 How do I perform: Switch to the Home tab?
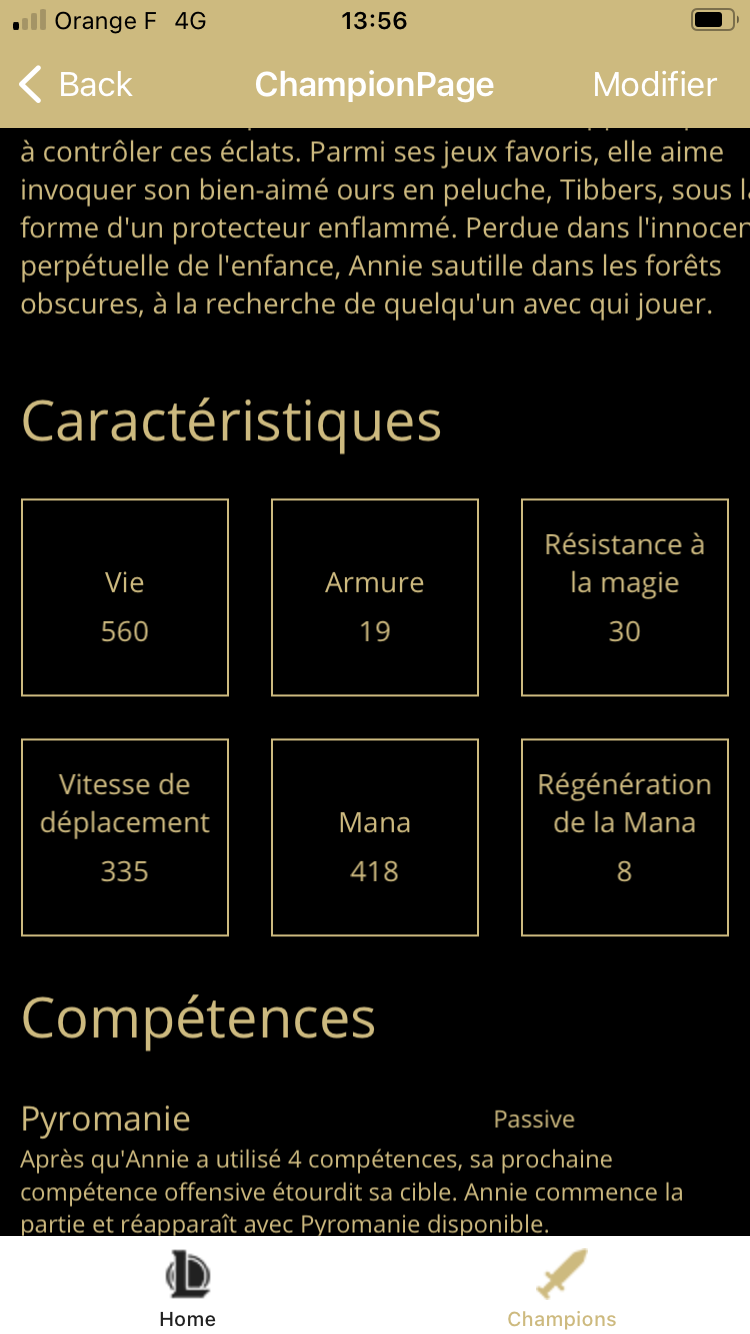point(187,1288)
